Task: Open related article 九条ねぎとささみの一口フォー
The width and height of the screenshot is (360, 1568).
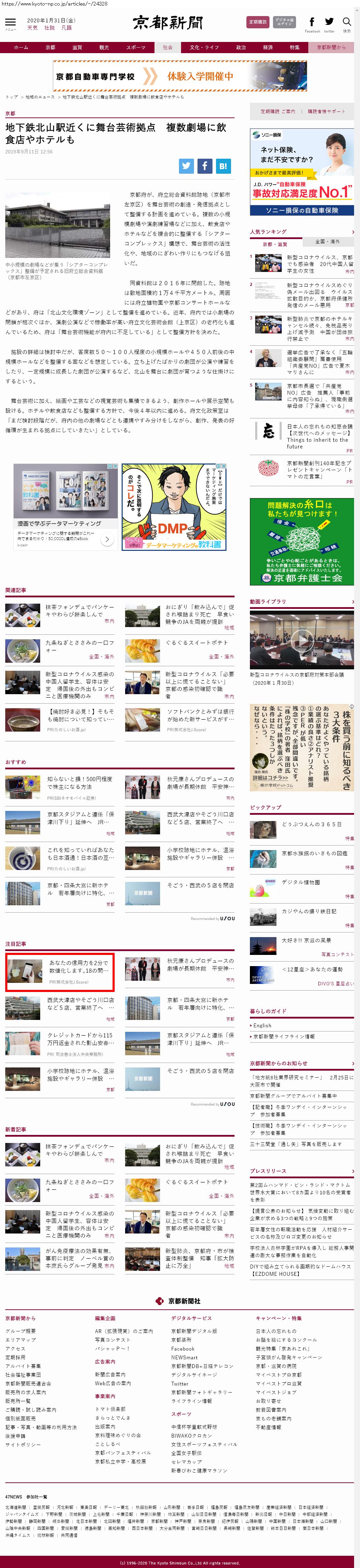Action: click(79, 646)
